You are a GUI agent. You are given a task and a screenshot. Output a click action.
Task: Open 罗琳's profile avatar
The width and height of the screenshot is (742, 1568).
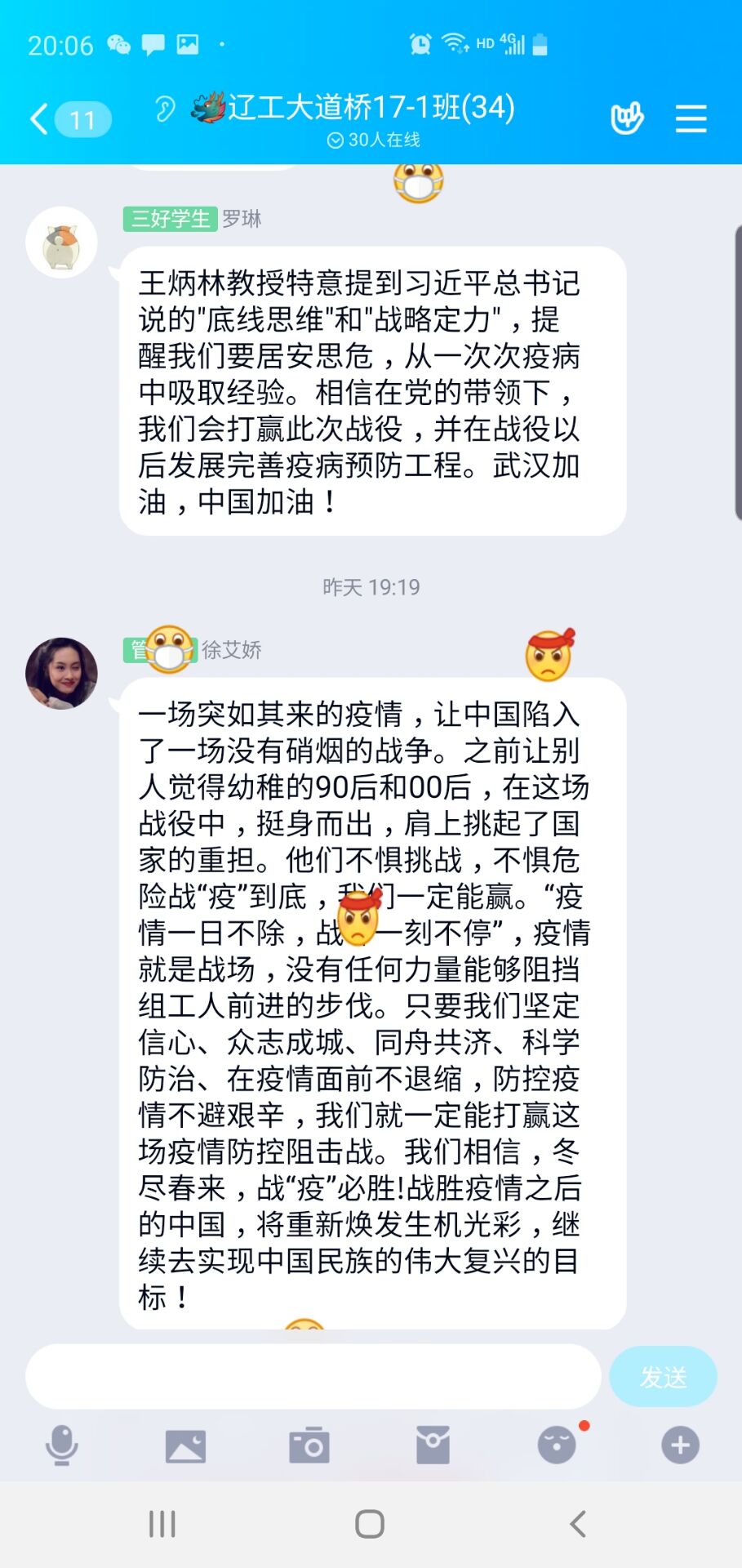(61, 243)
